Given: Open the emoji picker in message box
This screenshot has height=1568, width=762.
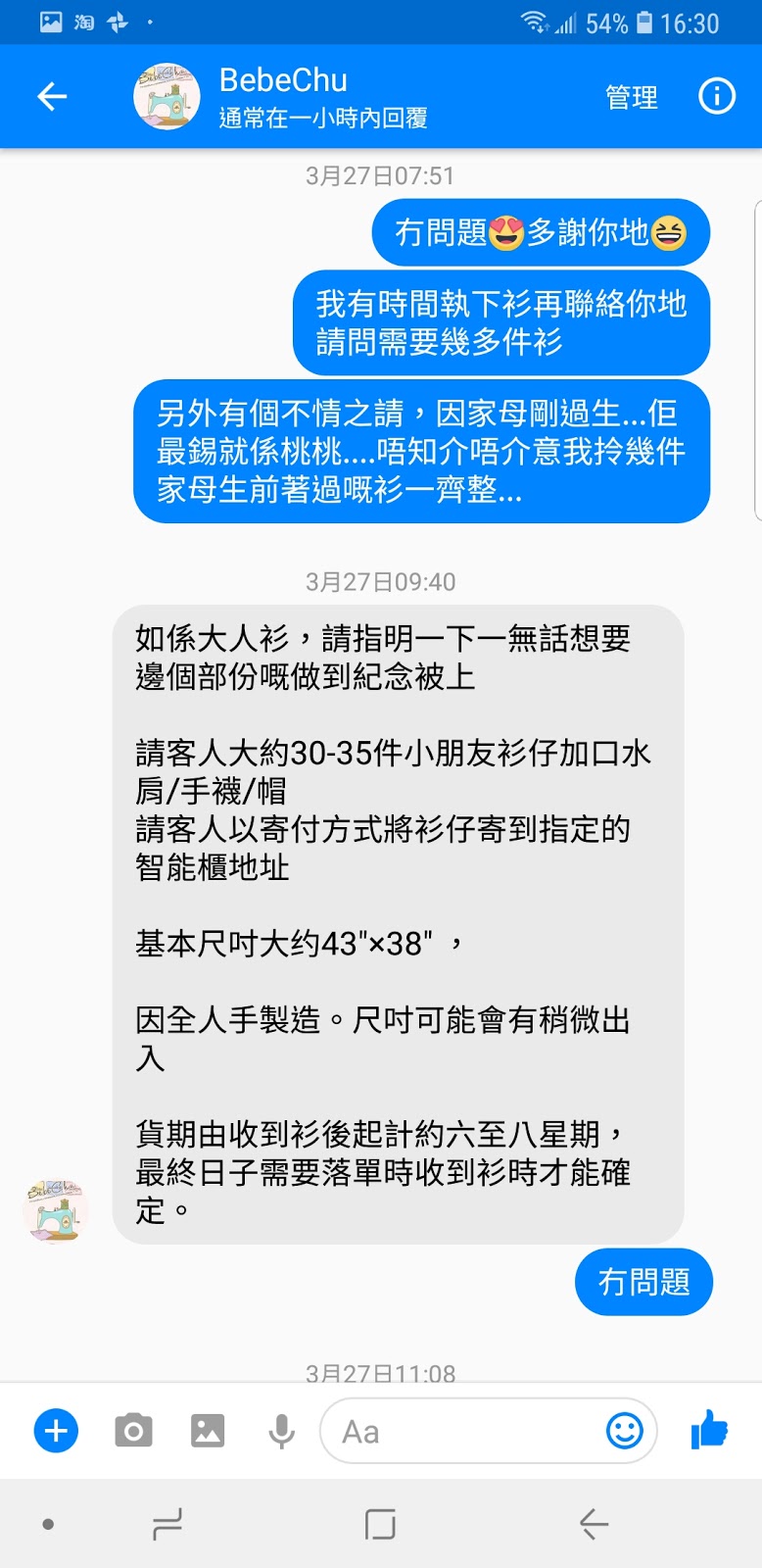Looking at the screenshot, I should coord(624,1431).
